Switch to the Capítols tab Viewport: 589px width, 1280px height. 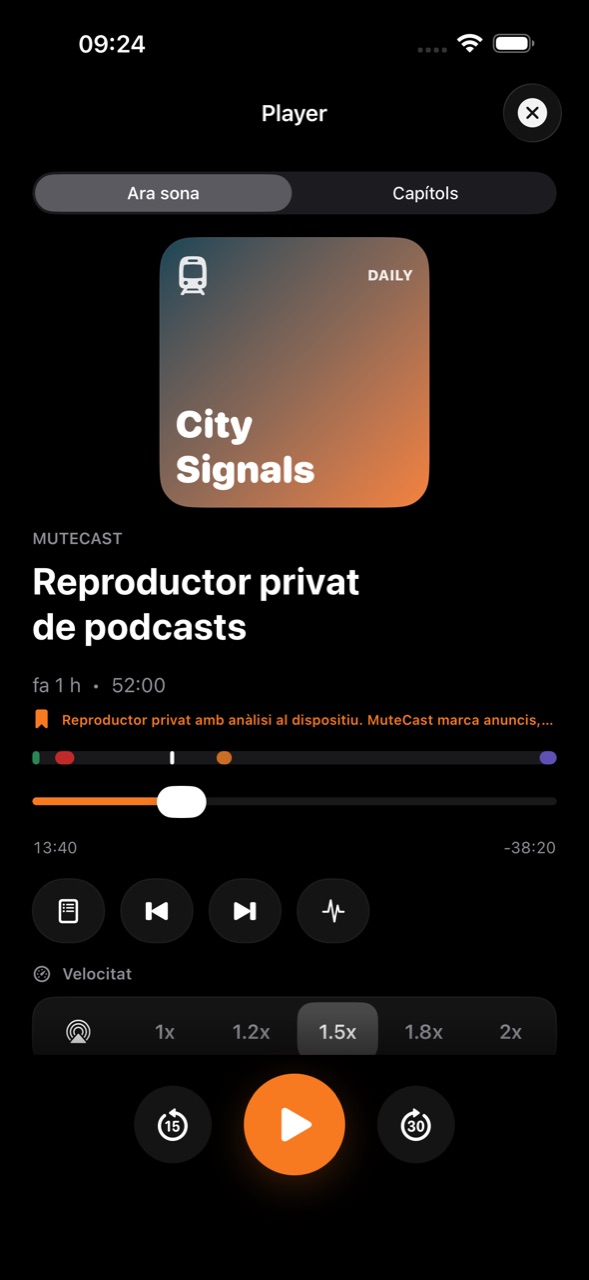pyautogui.click(x=425, y=193)
